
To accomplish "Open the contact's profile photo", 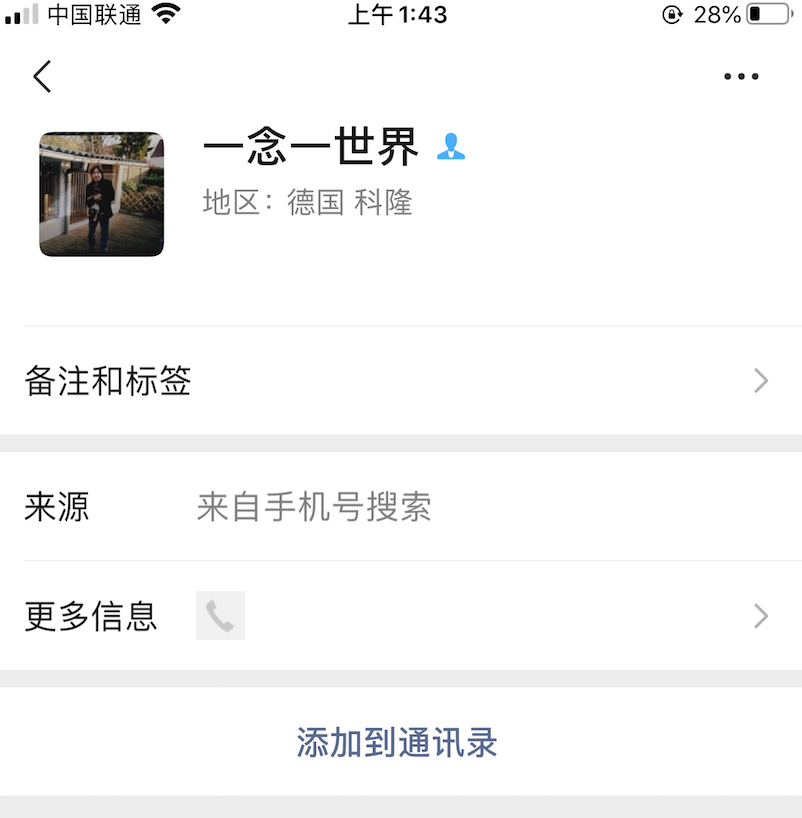I will [101, 193].
